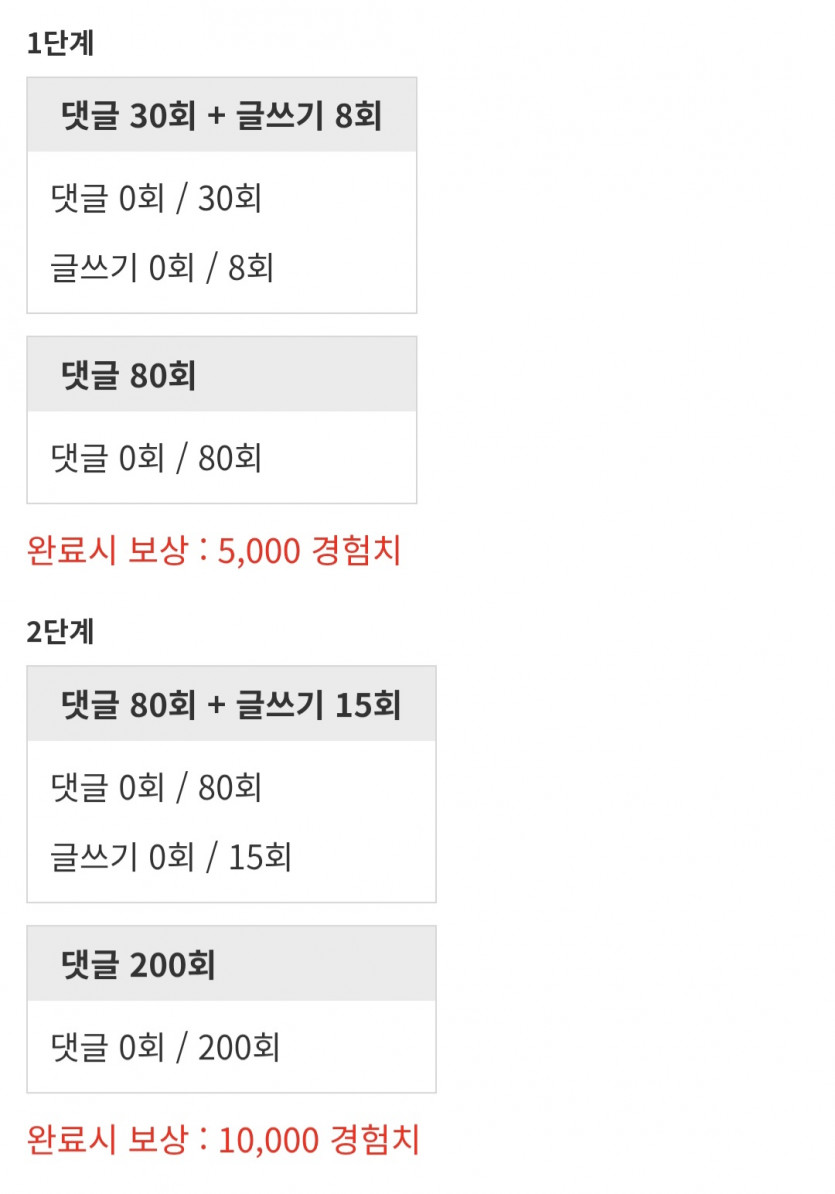
Task: Select the 댓글 0회 / 80회 row in 1단계
Action: click(x=155, y=458)
